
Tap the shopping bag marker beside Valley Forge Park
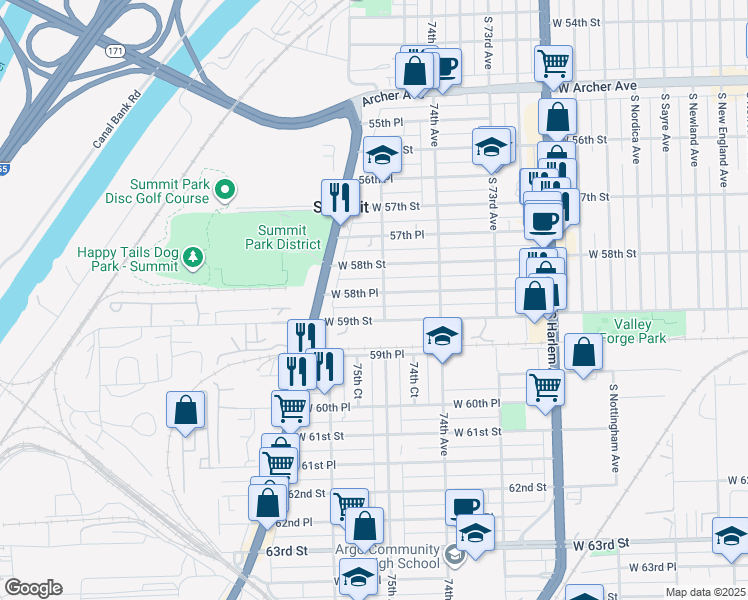(x=583, y=353)
